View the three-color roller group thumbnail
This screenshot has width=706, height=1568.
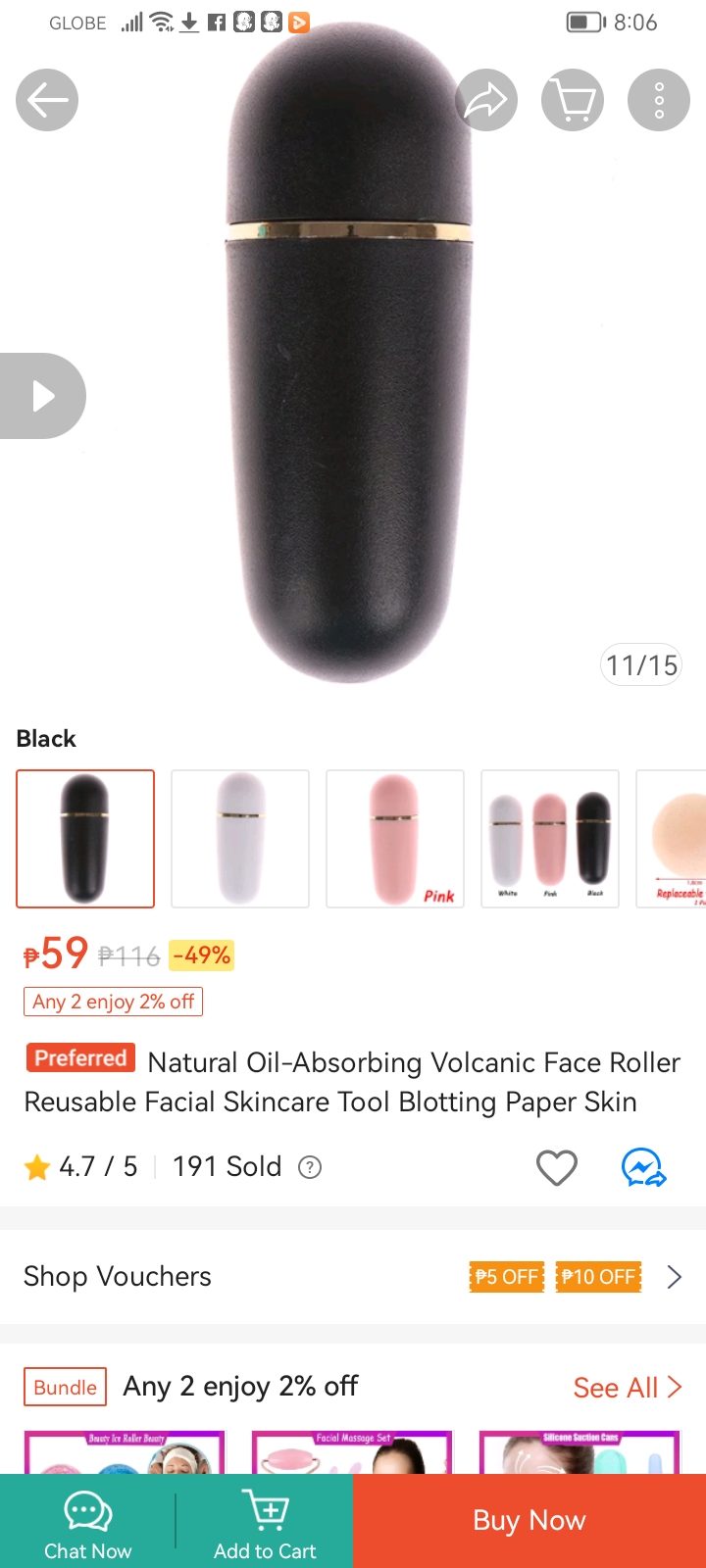point(550,839)
